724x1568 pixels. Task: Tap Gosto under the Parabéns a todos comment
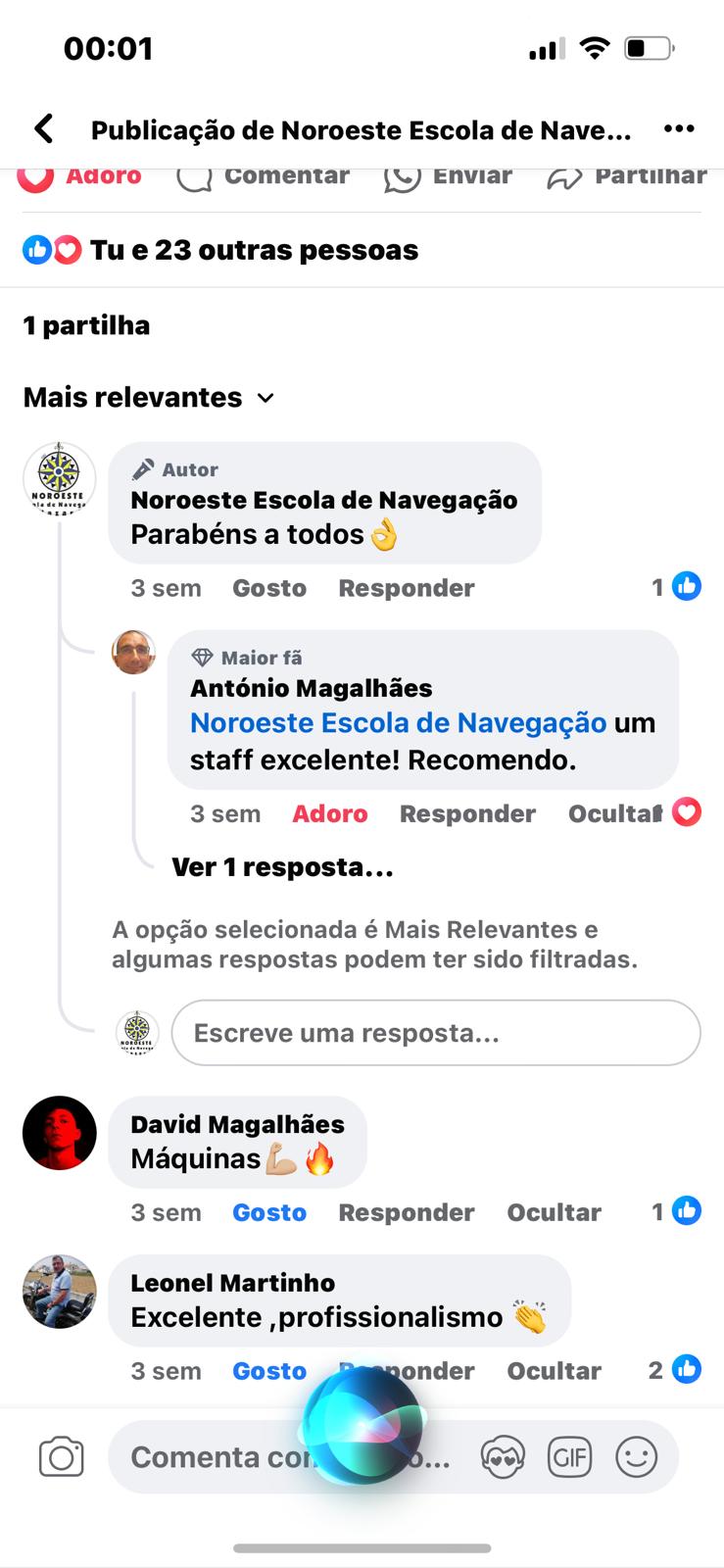click(x=269, y=588)
